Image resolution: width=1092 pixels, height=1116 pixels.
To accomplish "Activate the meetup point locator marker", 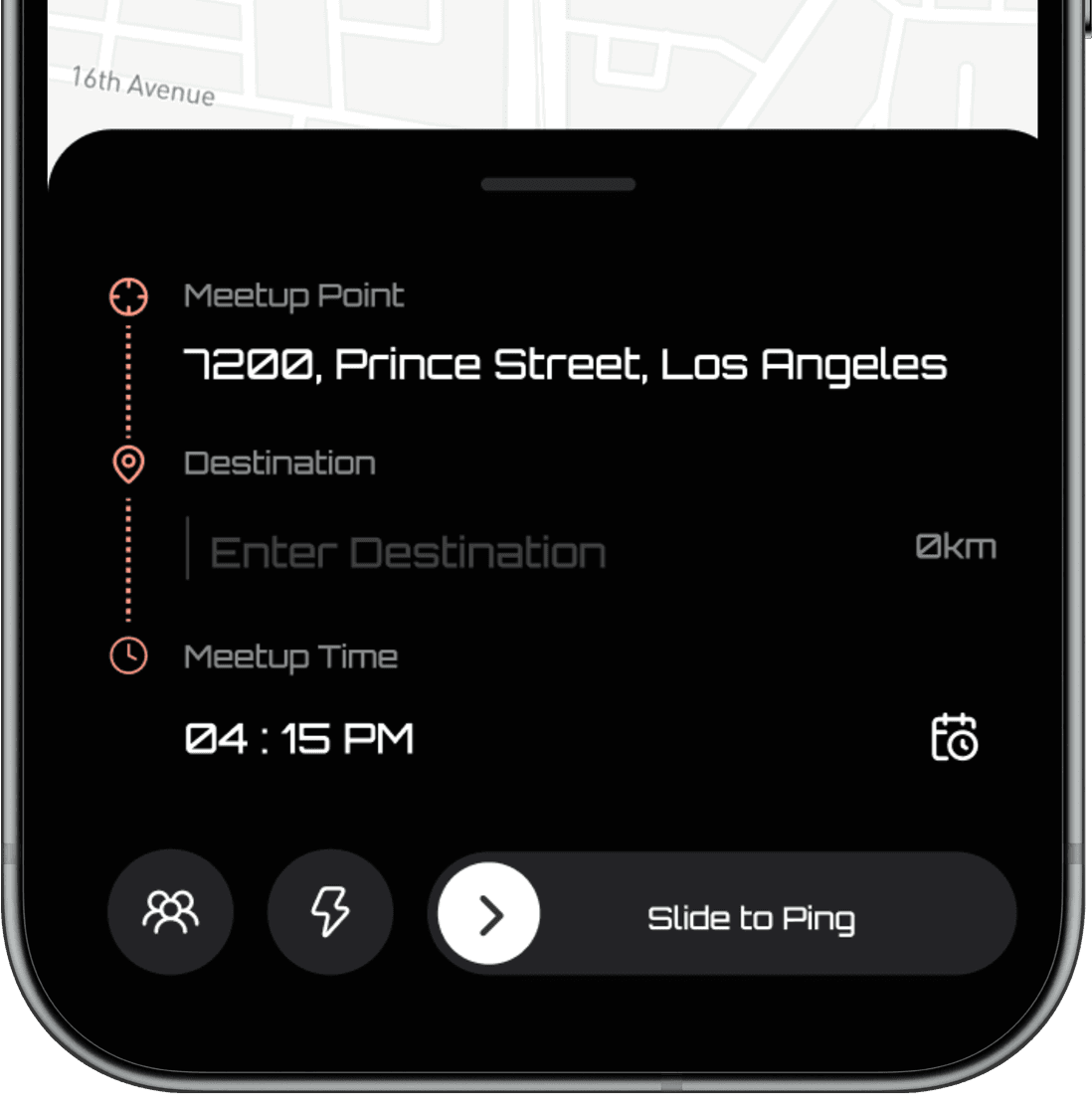I will [126, 295].
